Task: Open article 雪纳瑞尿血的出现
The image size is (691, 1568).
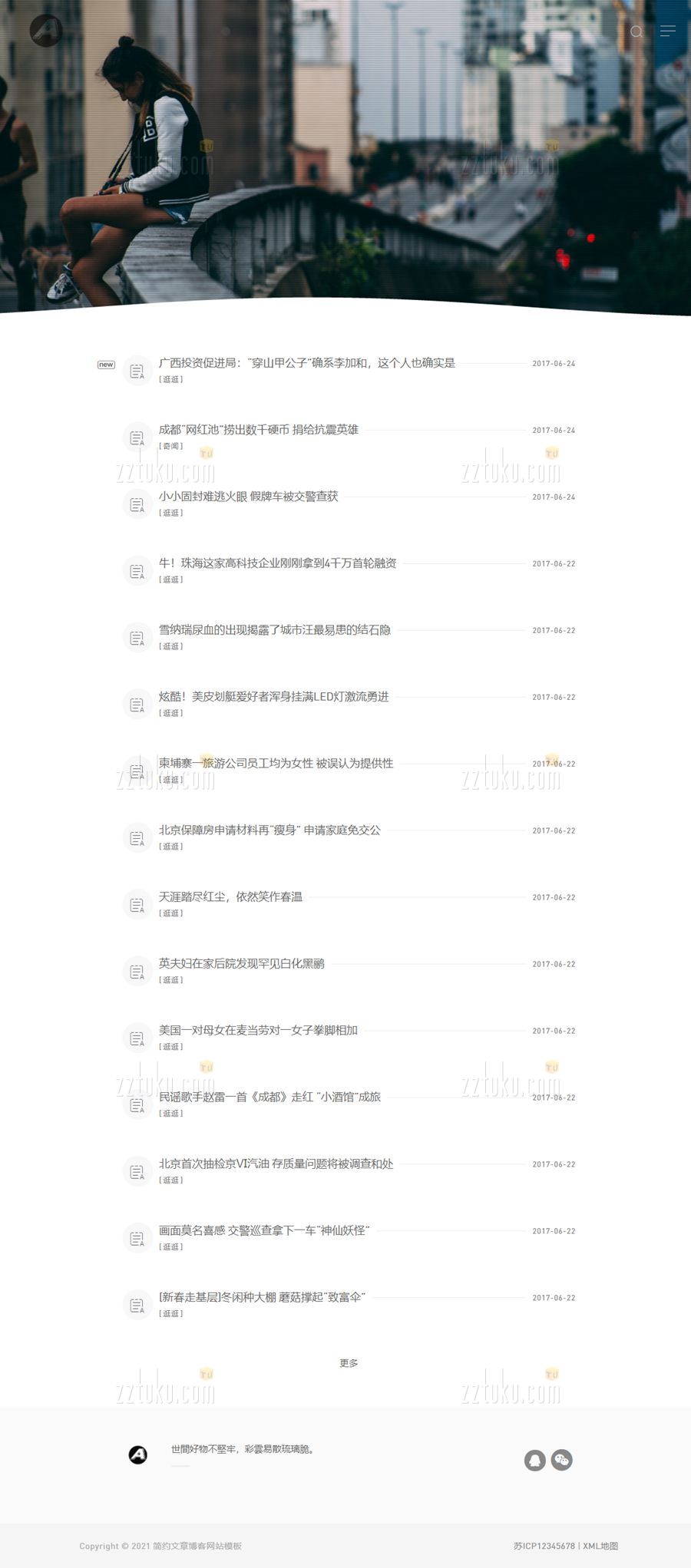Action: (274, 630)
